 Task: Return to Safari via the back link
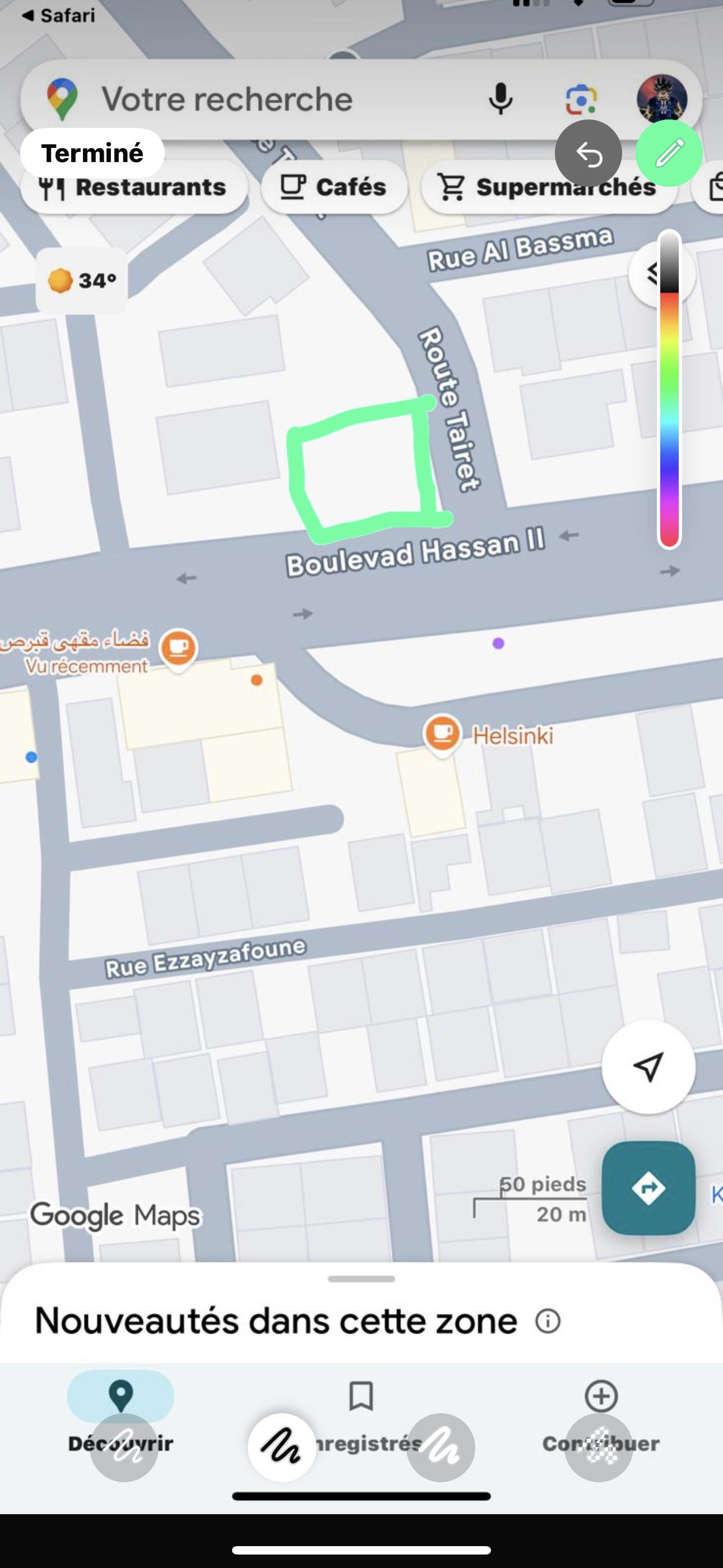pyautogui.click(x=59, y=15)
